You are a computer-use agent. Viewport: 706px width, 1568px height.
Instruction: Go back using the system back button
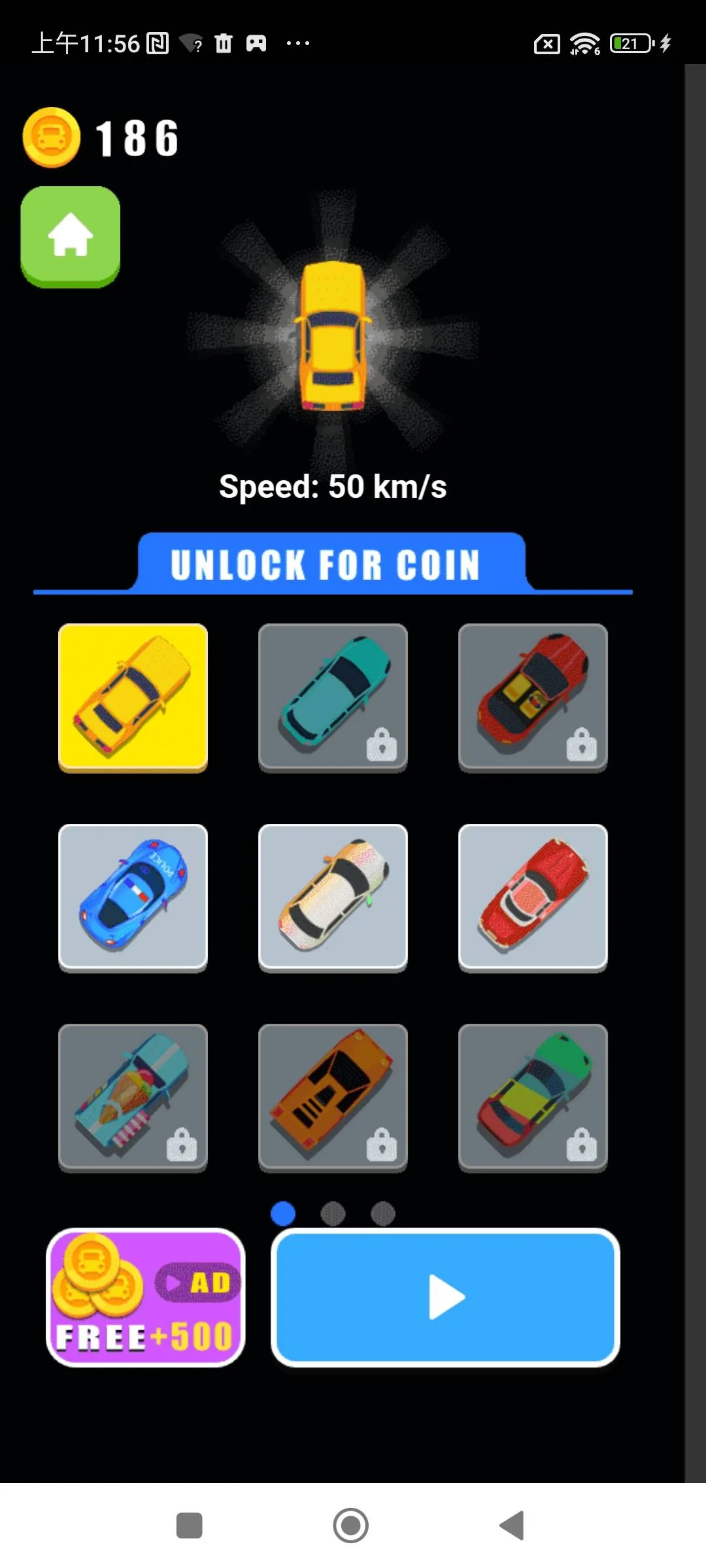[x=513, y=1526]
